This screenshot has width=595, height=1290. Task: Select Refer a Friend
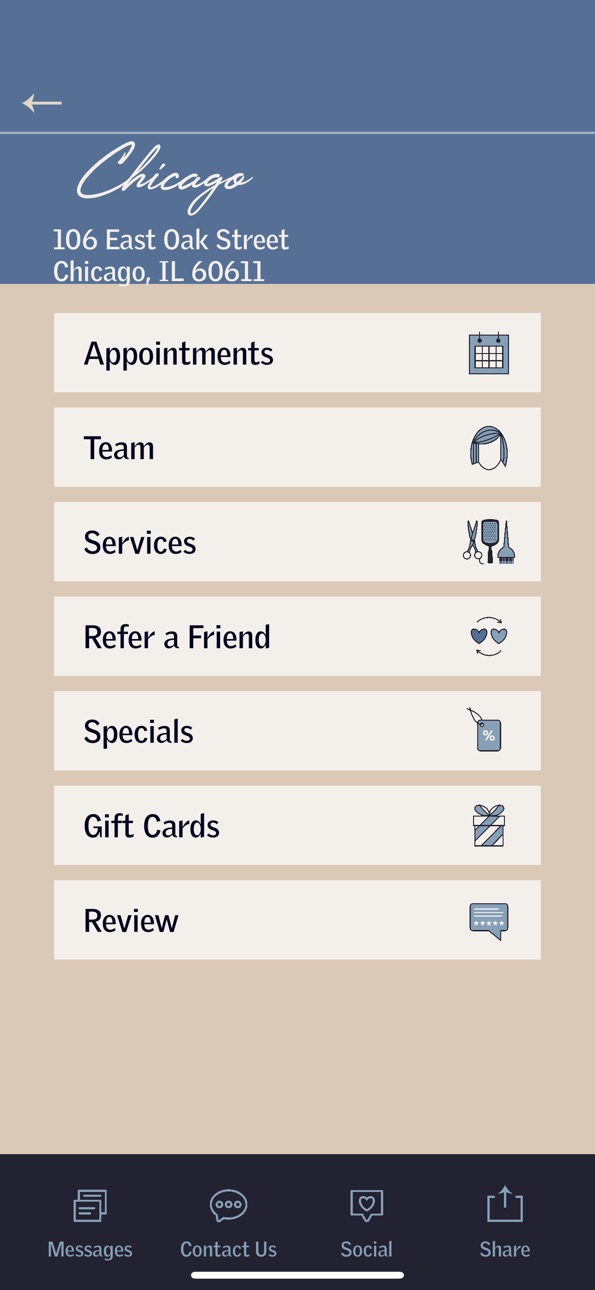(x=297, y=636)
